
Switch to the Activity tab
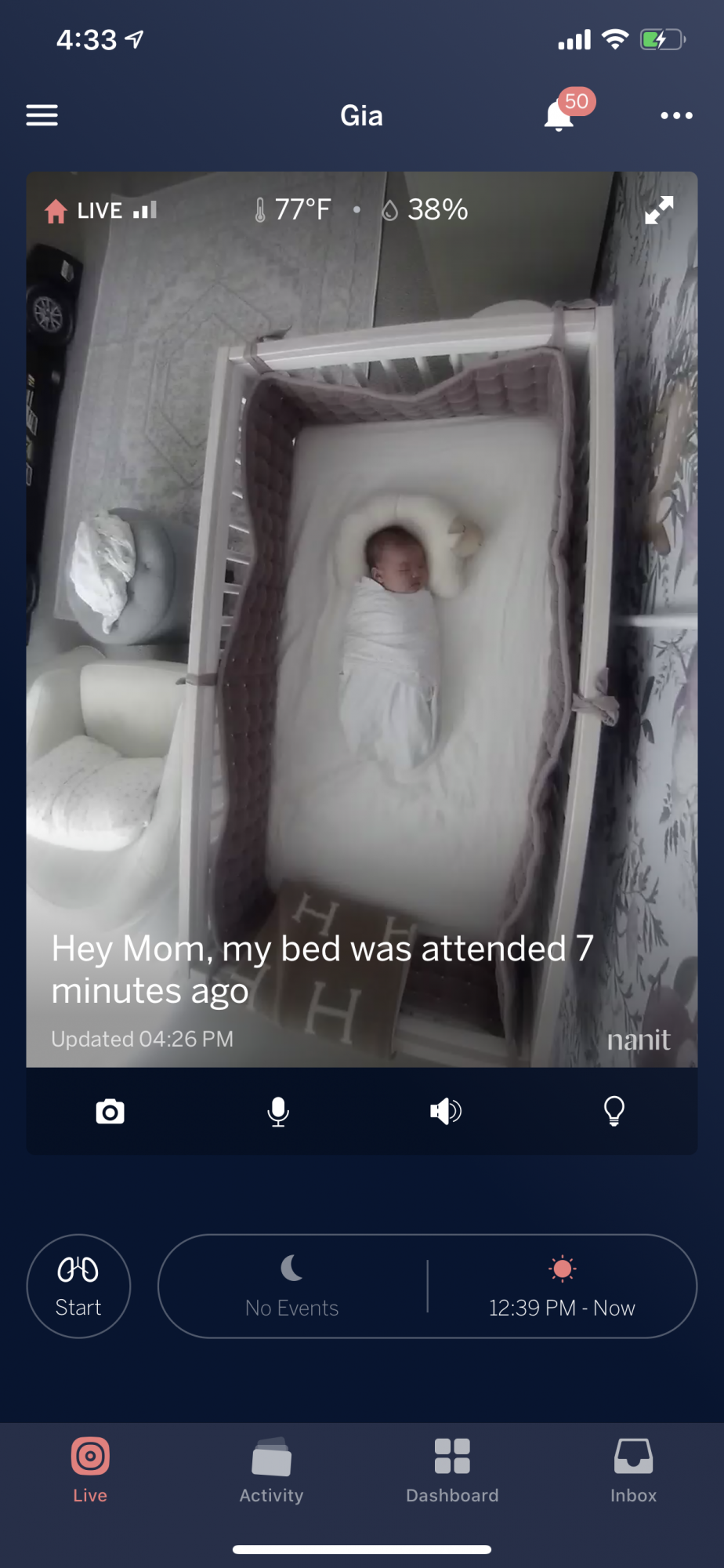pos(271,1471)
